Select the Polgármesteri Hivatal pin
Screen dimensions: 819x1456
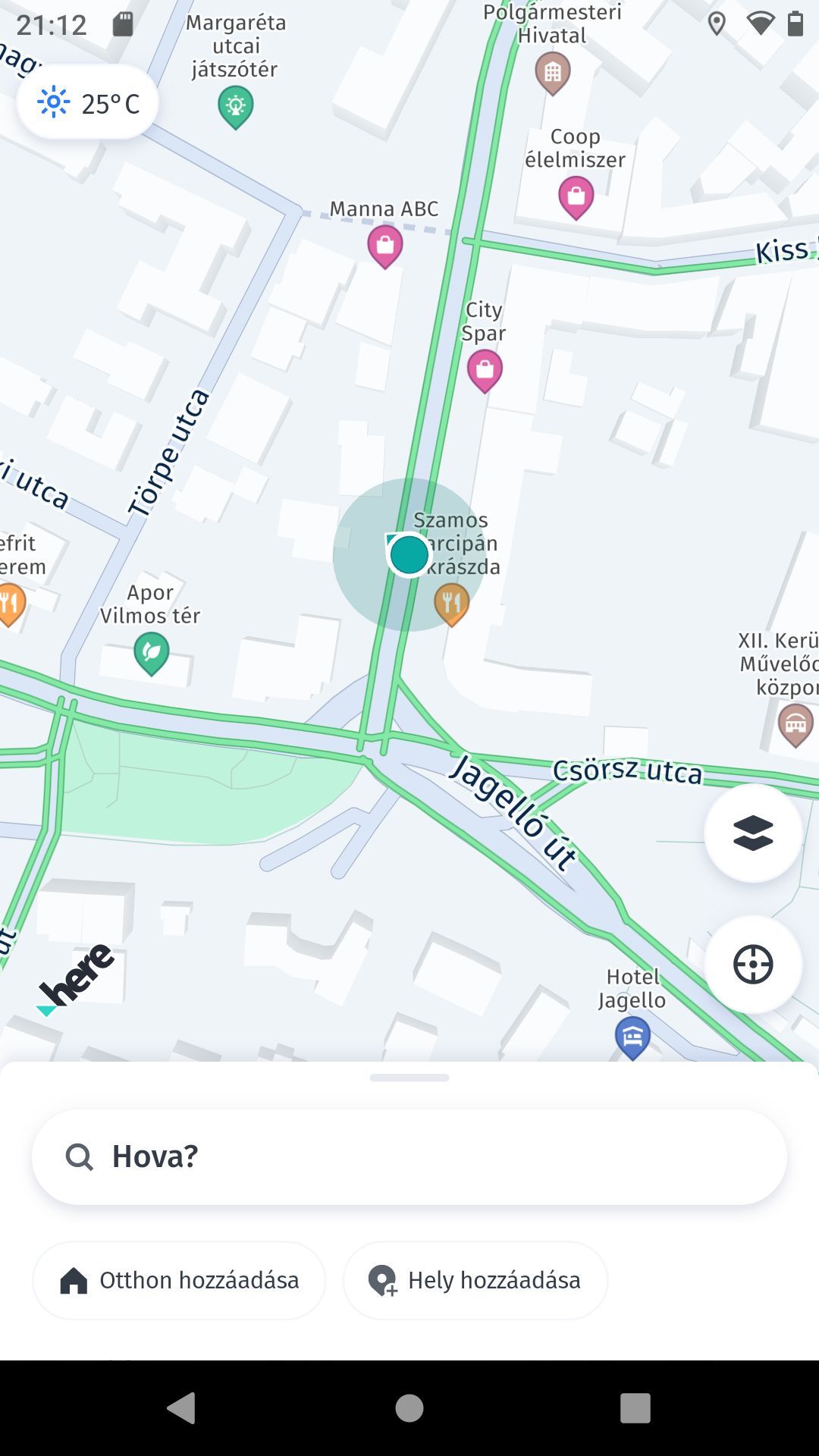point(553,74)
